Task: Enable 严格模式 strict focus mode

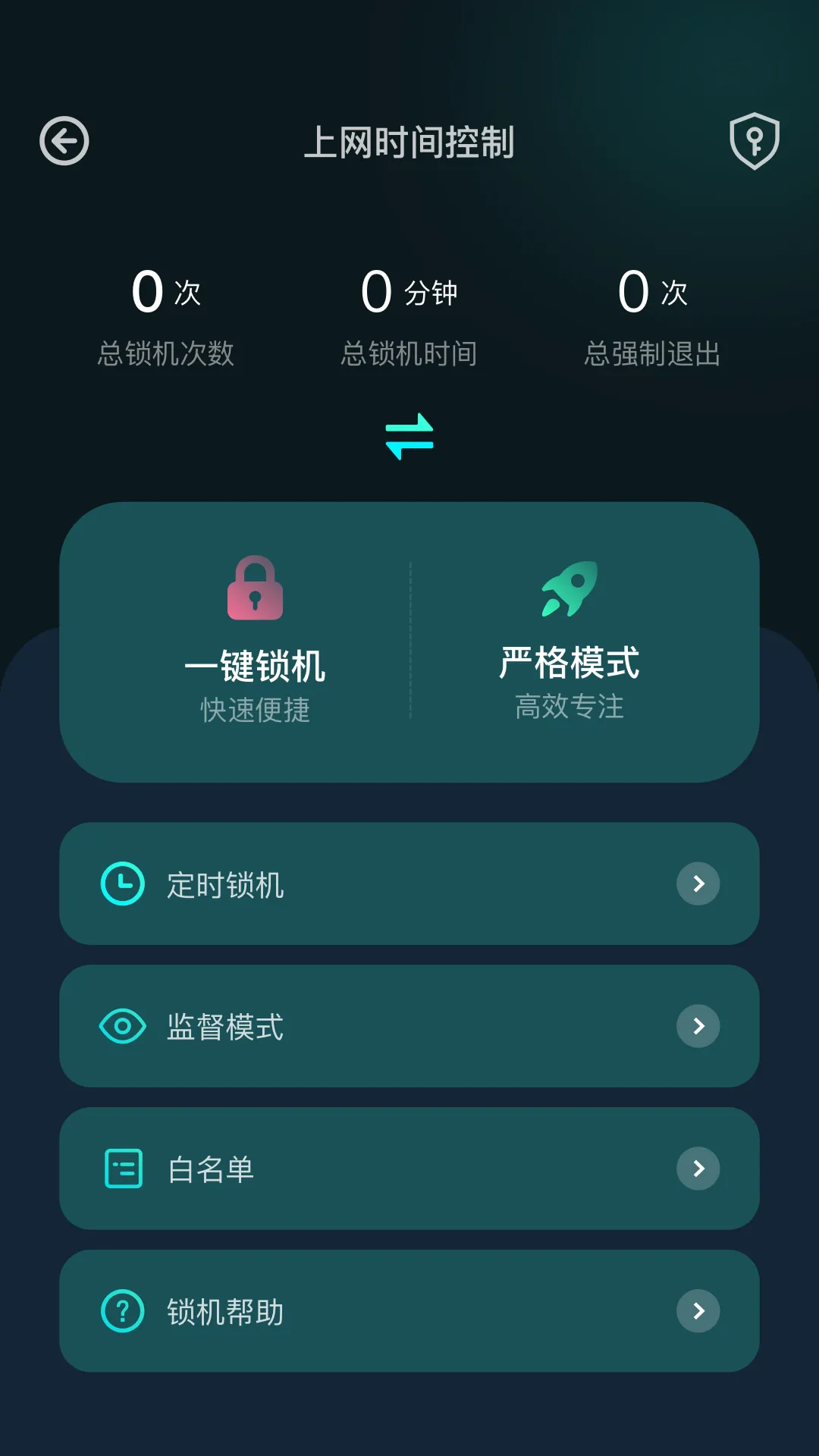Action: [x=567, y=645]
